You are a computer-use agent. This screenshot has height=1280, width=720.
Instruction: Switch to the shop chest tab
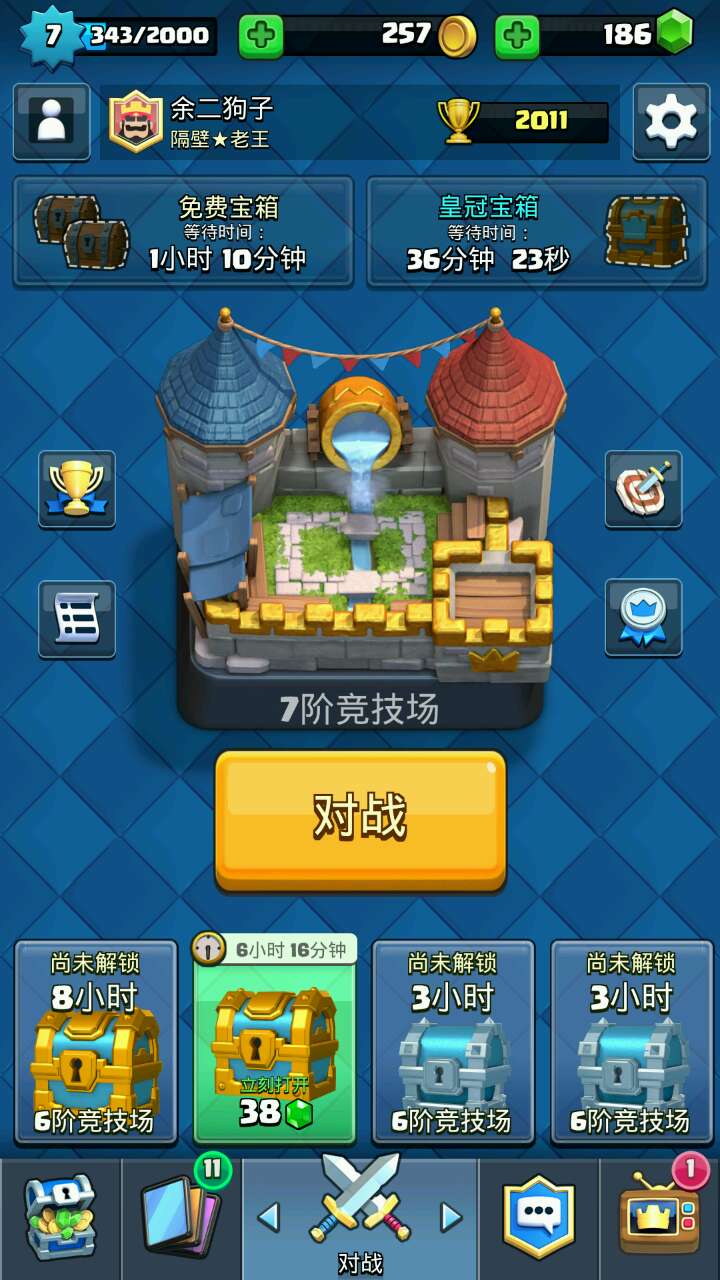point(60,1218)
